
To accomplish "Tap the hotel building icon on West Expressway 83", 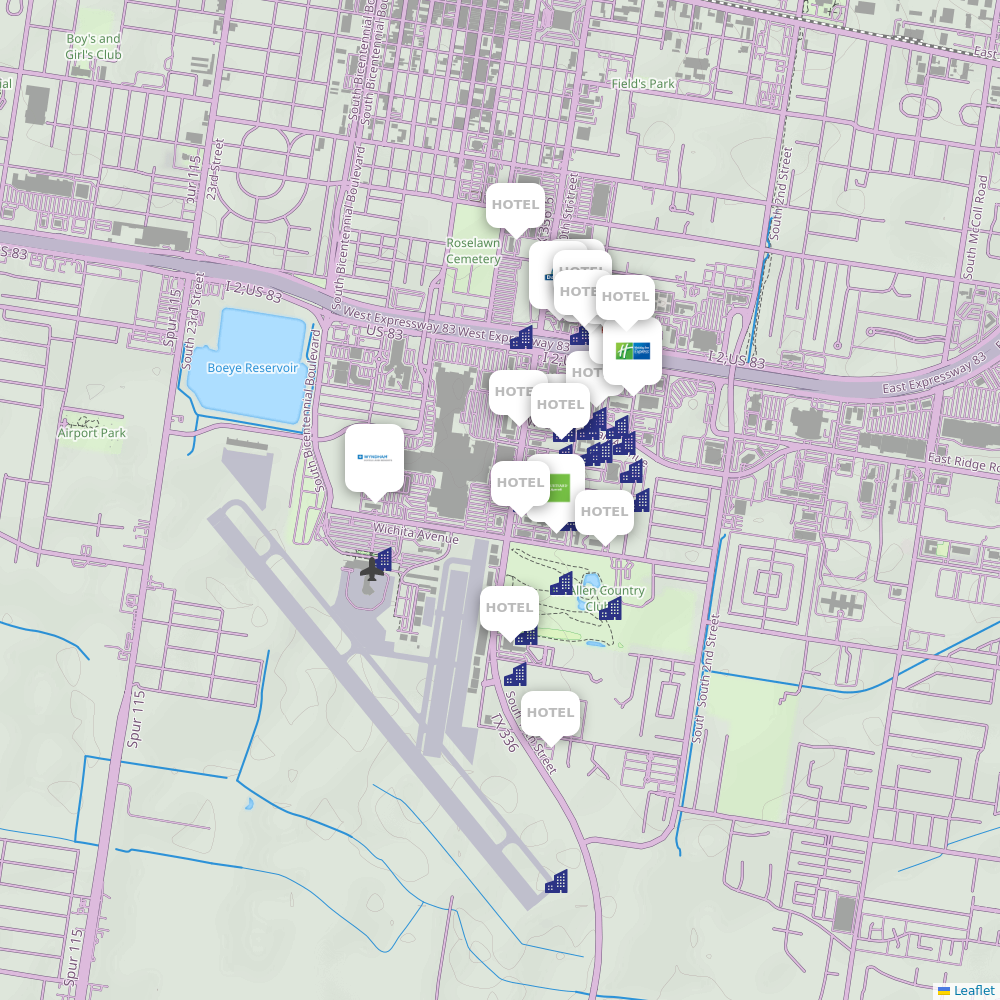I will pos(521,338).
